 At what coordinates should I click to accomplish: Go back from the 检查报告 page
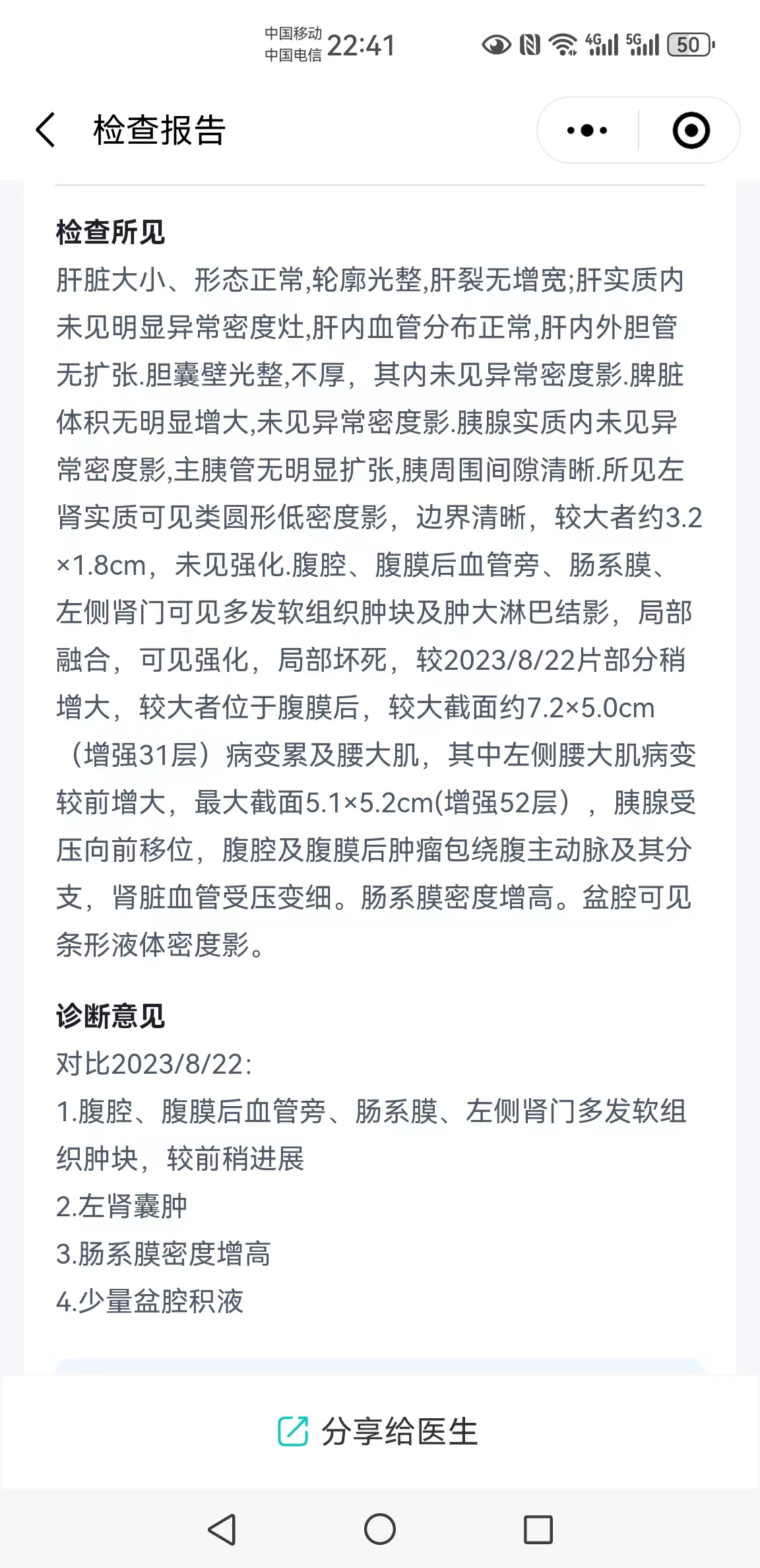[45, 130]
